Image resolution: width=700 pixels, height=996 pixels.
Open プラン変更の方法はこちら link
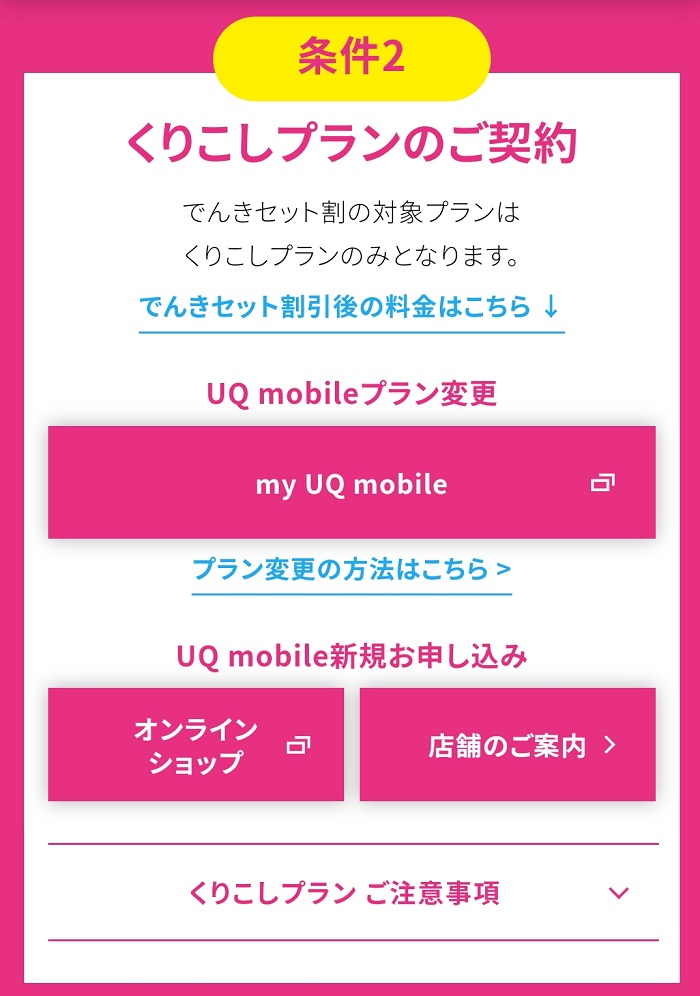click(351, 570)
